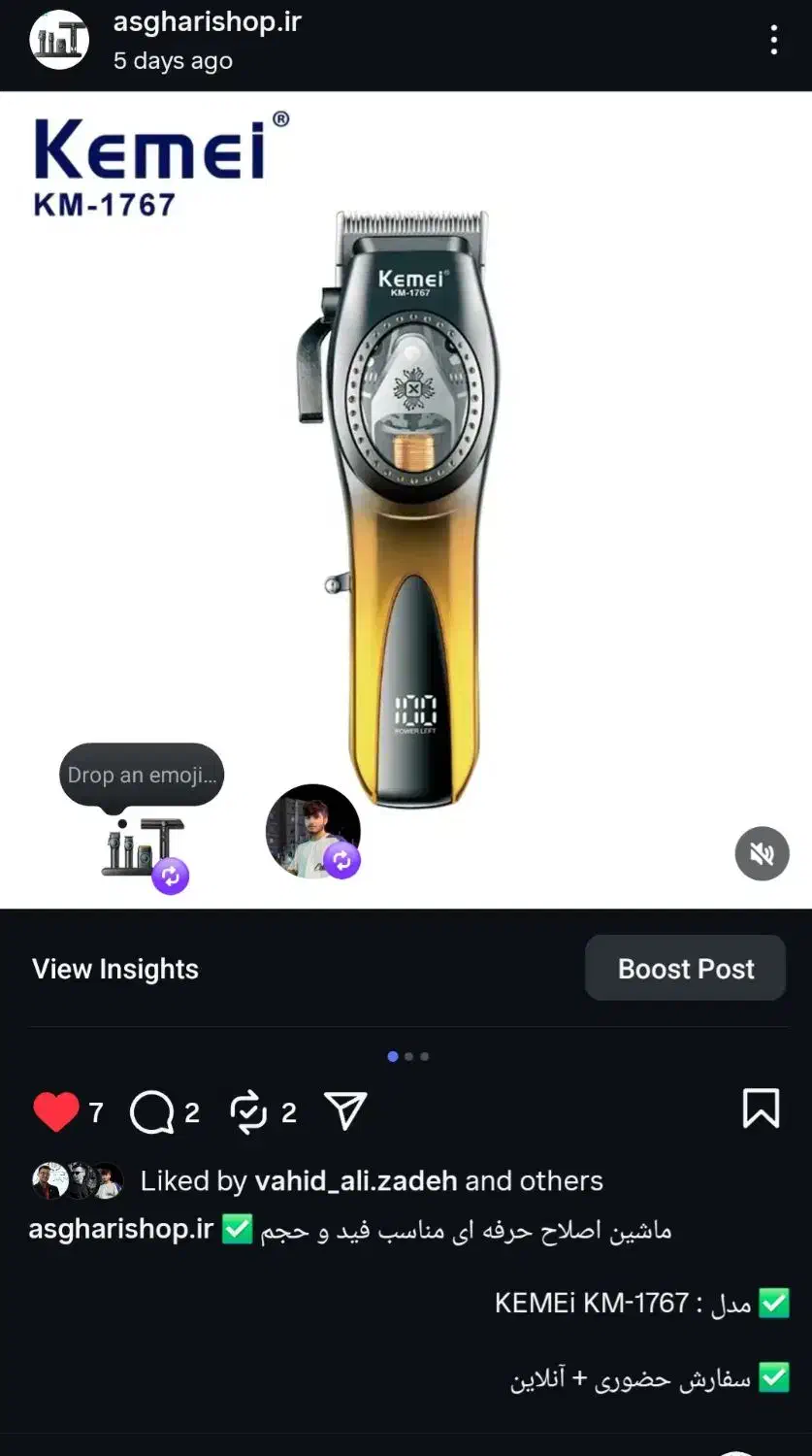The height and width of the screenshot is (1456, 812).
Task: Open View Insights
Action: [x=115, y=969]
